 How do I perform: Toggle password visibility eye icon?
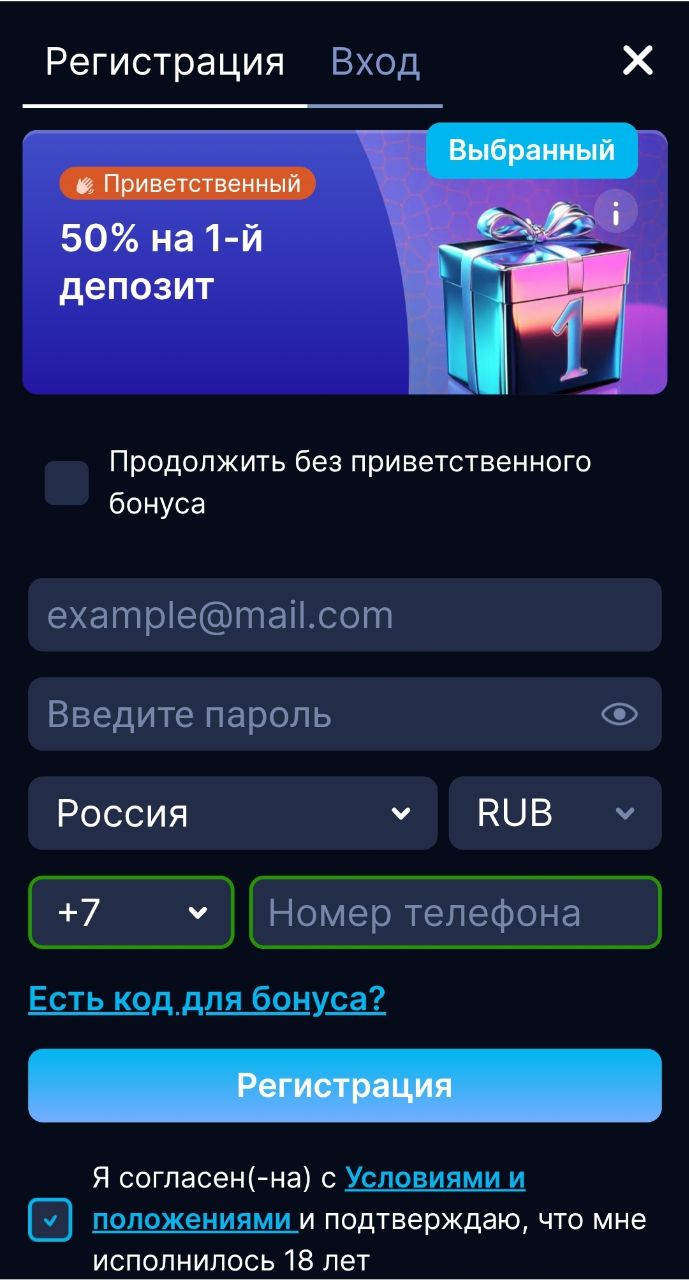tap(619, 714)
